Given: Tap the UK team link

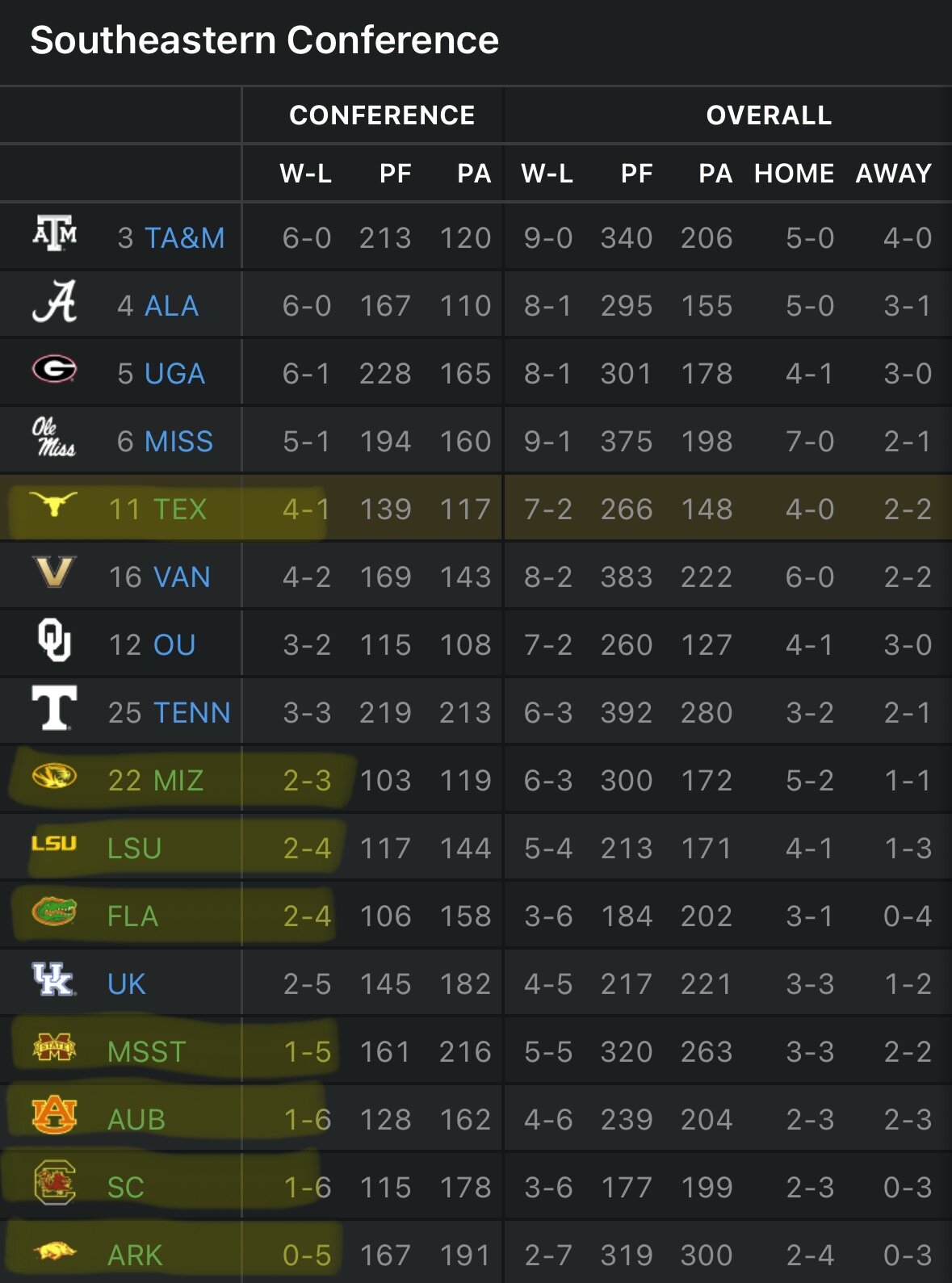Looking at the screenshot, I should pos(127,984).
